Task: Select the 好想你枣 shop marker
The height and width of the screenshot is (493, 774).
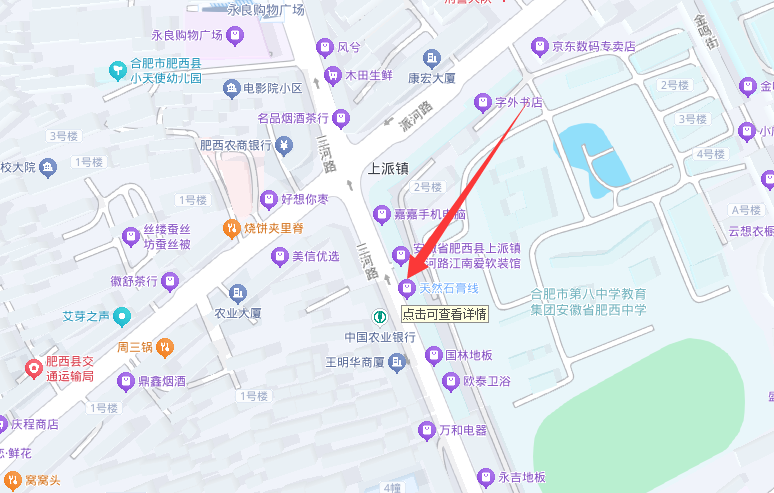Action: coord(268,199)
